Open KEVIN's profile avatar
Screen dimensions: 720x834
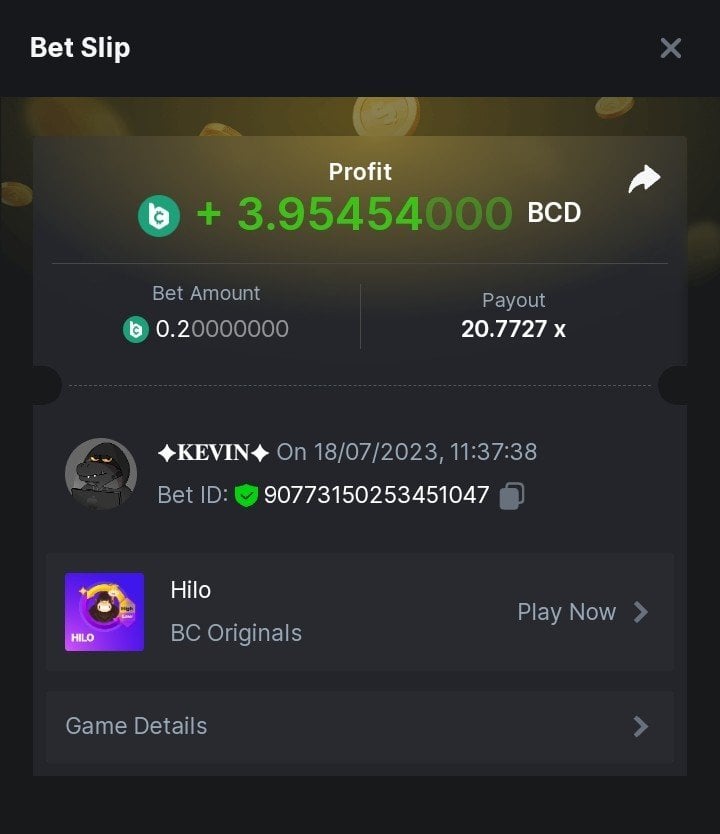[101, 473]
